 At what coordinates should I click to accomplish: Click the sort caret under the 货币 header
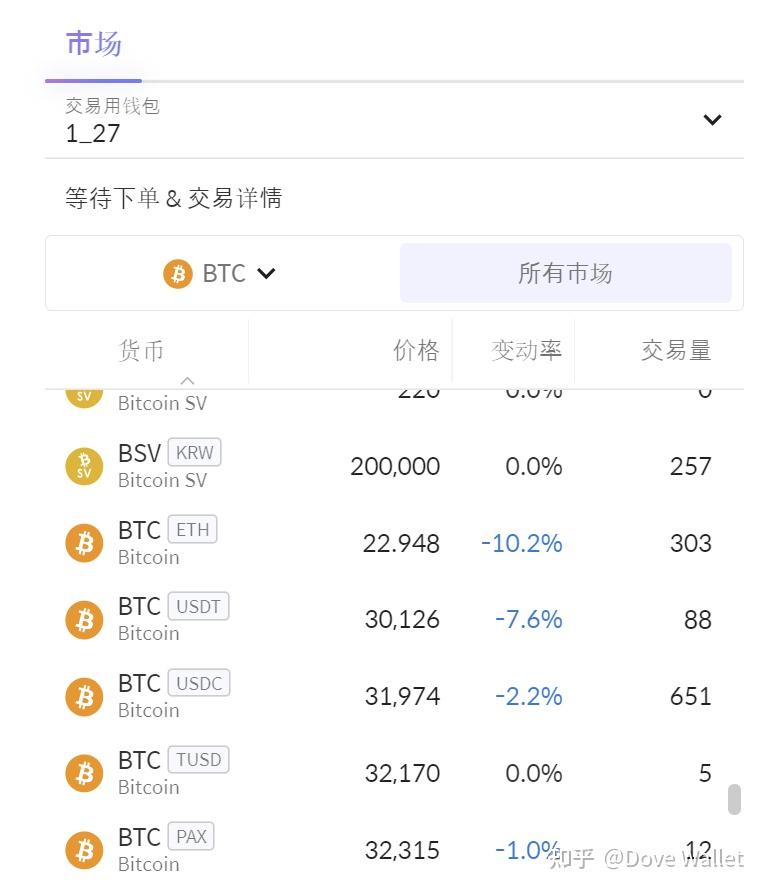pyautogui.click(x=188, y=381)
